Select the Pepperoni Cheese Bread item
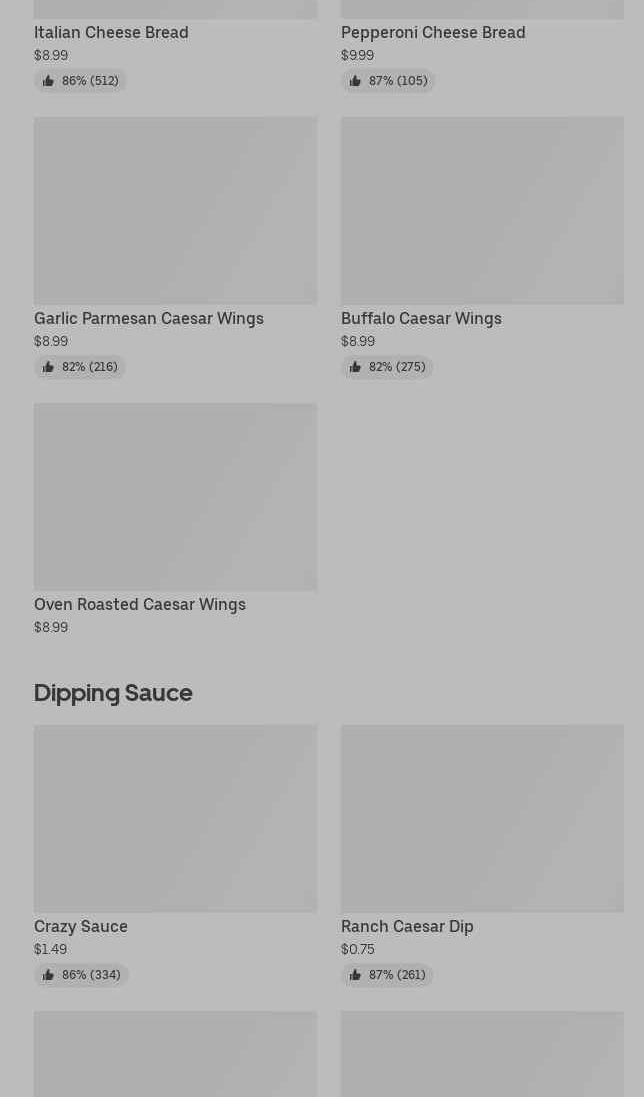The image size is (644, 1097). tap(433, 32)
